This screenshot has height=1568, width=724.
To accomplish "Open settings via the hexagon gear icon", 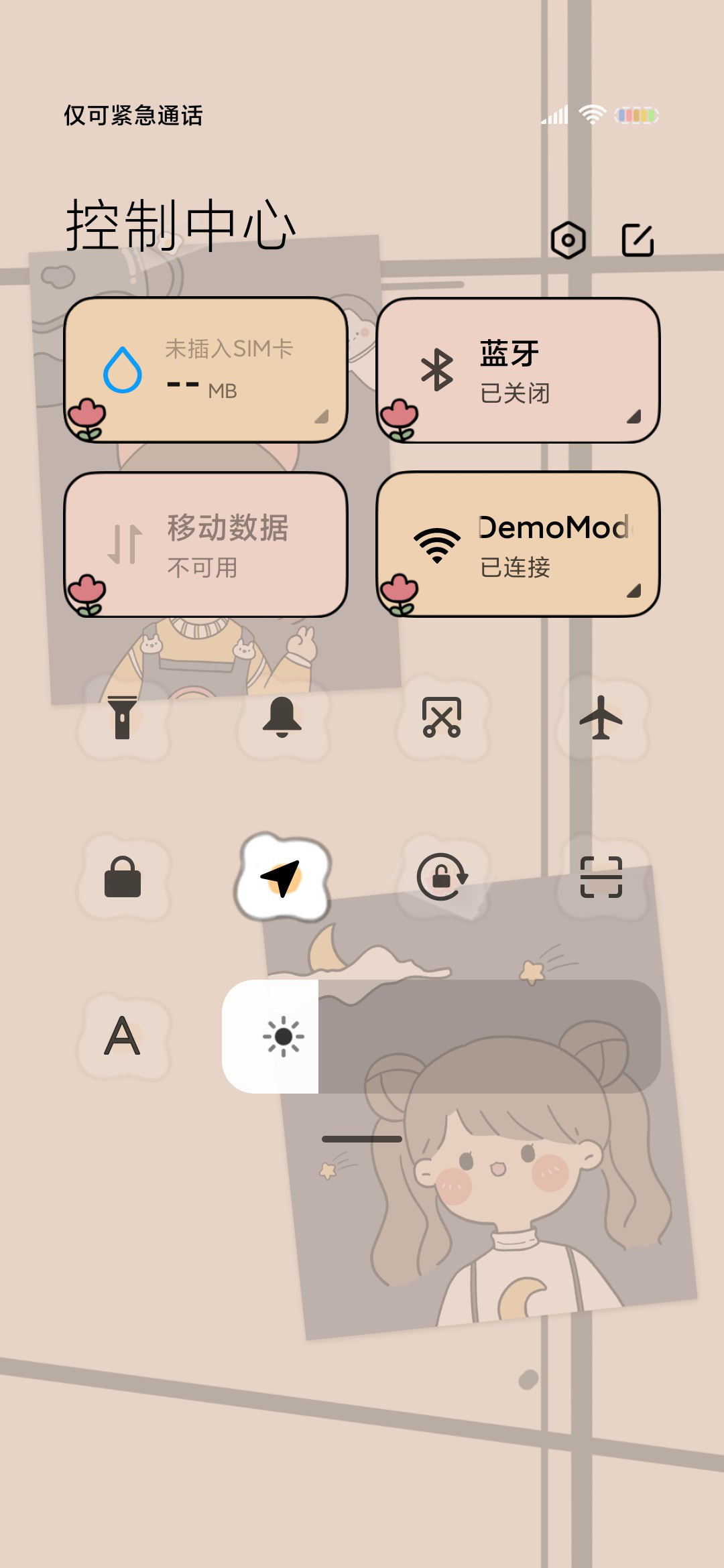I will [x=568, y=240].
